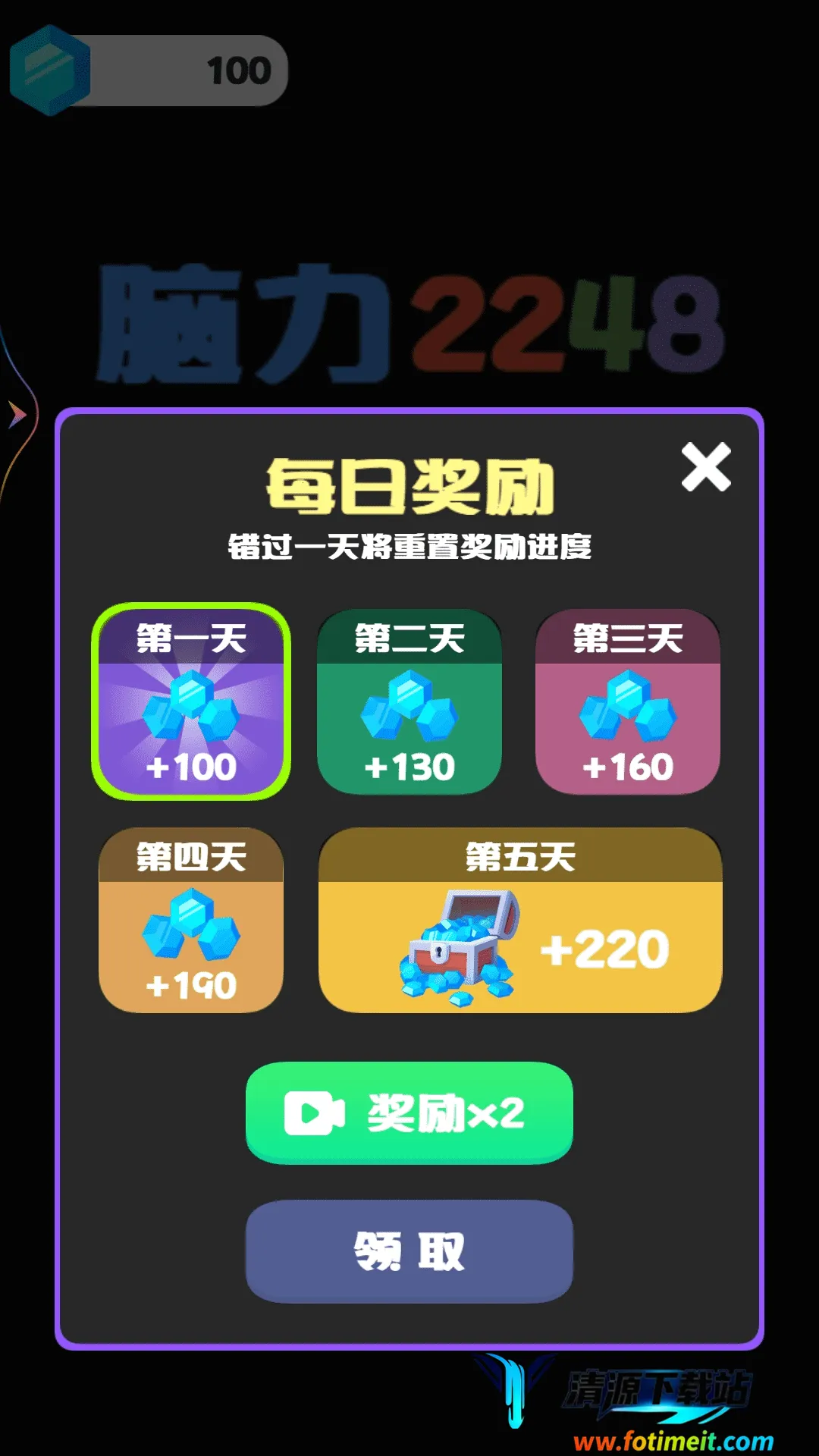Tap 领取 to claim the reward
The width and height of the screenshot is (819, 1456).
point(409,1250)
